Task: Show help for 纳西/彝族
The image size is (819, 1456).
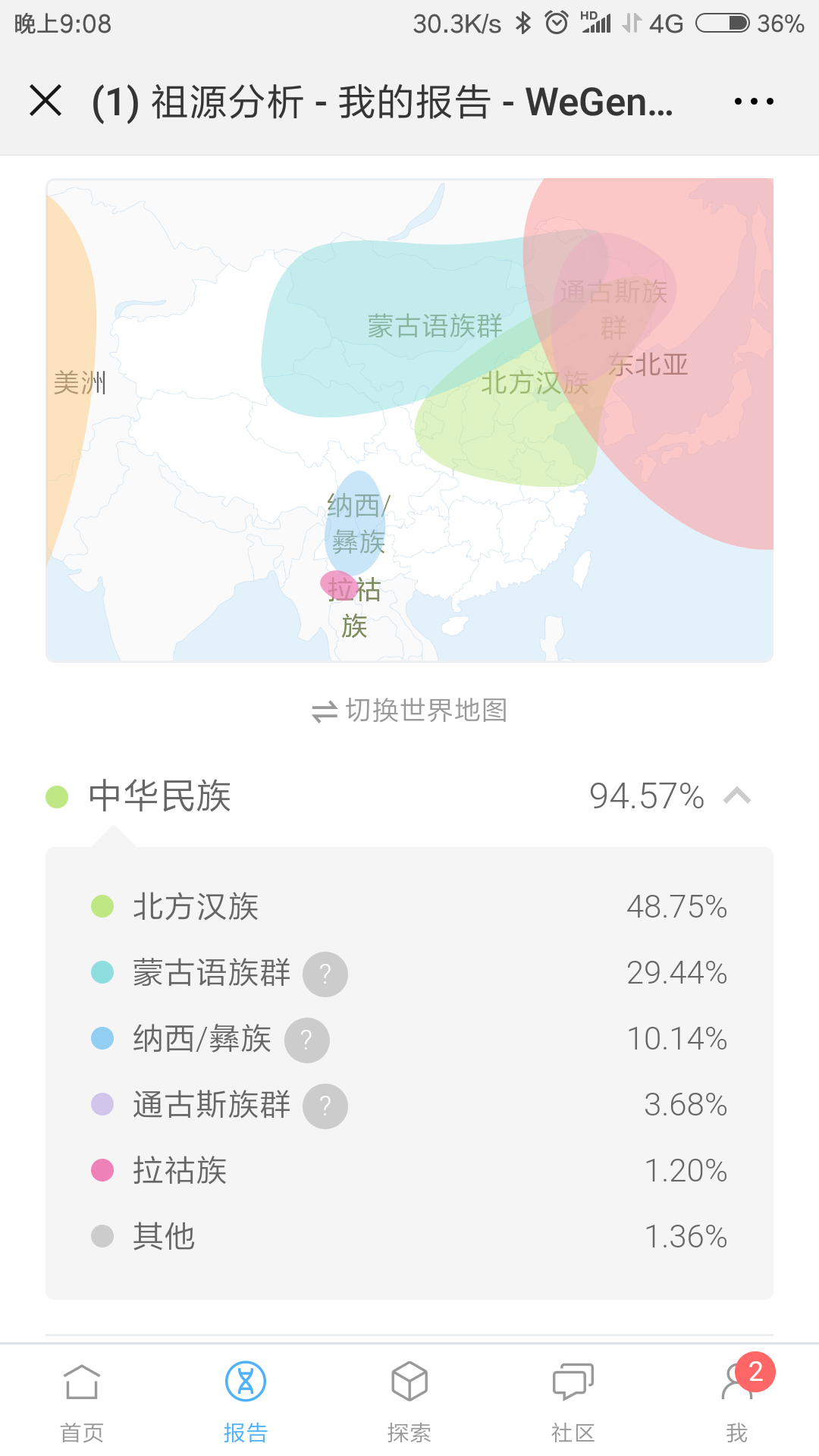Action: 307,1040
